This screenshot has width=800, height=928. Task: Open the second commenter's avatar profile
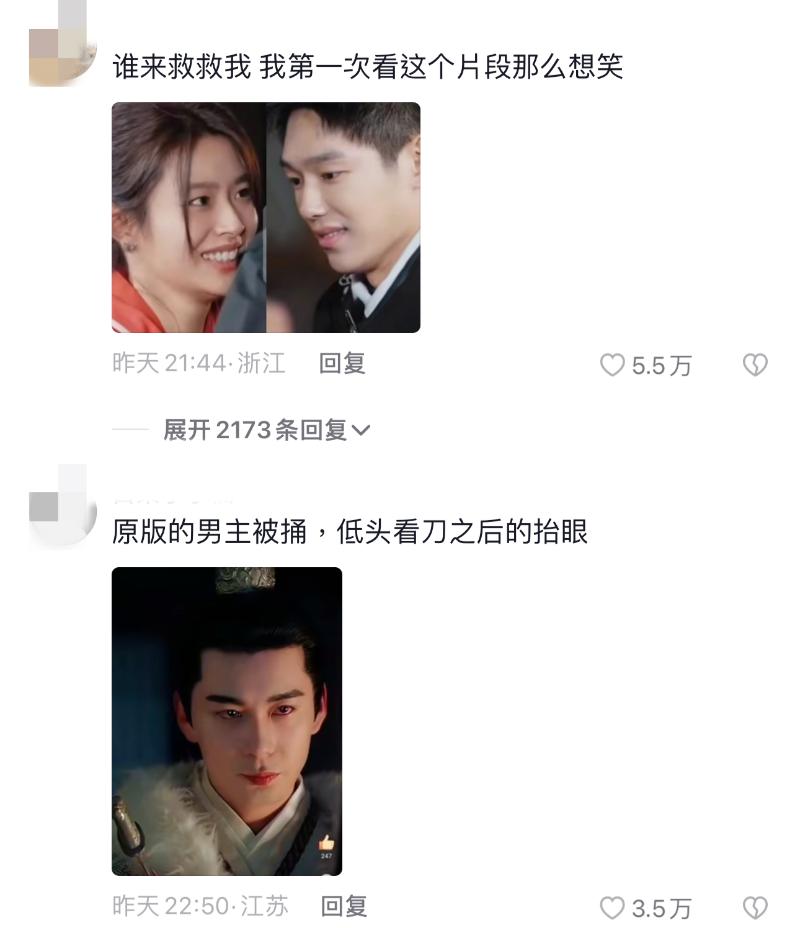[58, 509]
